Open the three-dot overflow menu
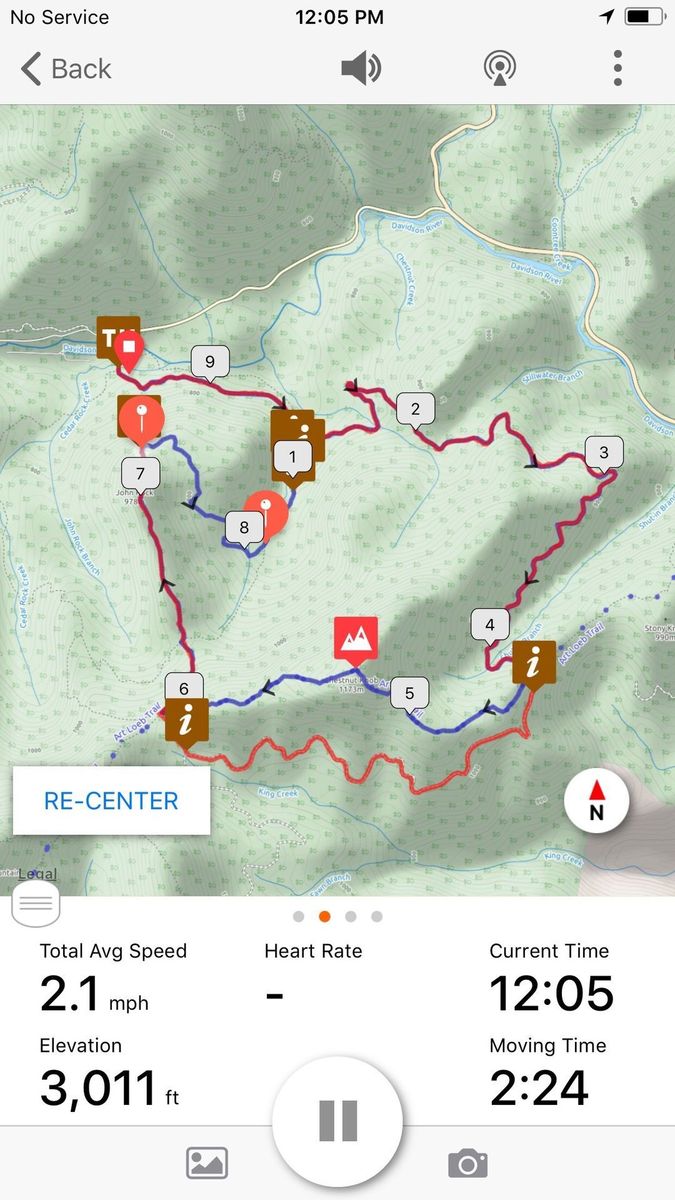Screen dimensions: 675x1200 click(618, 69)
